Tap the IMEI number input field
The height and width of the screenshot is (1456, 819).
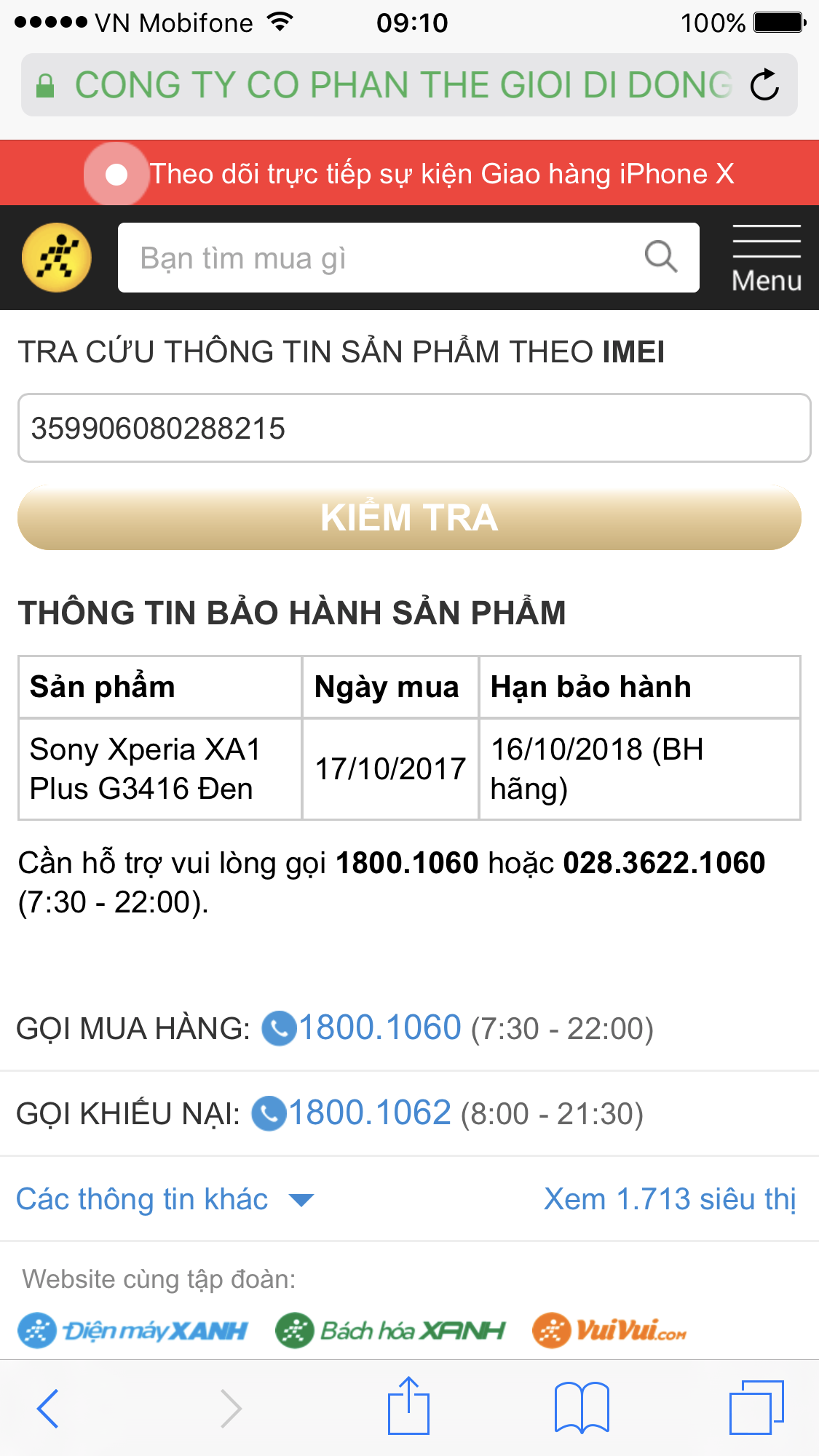point(414,428)
